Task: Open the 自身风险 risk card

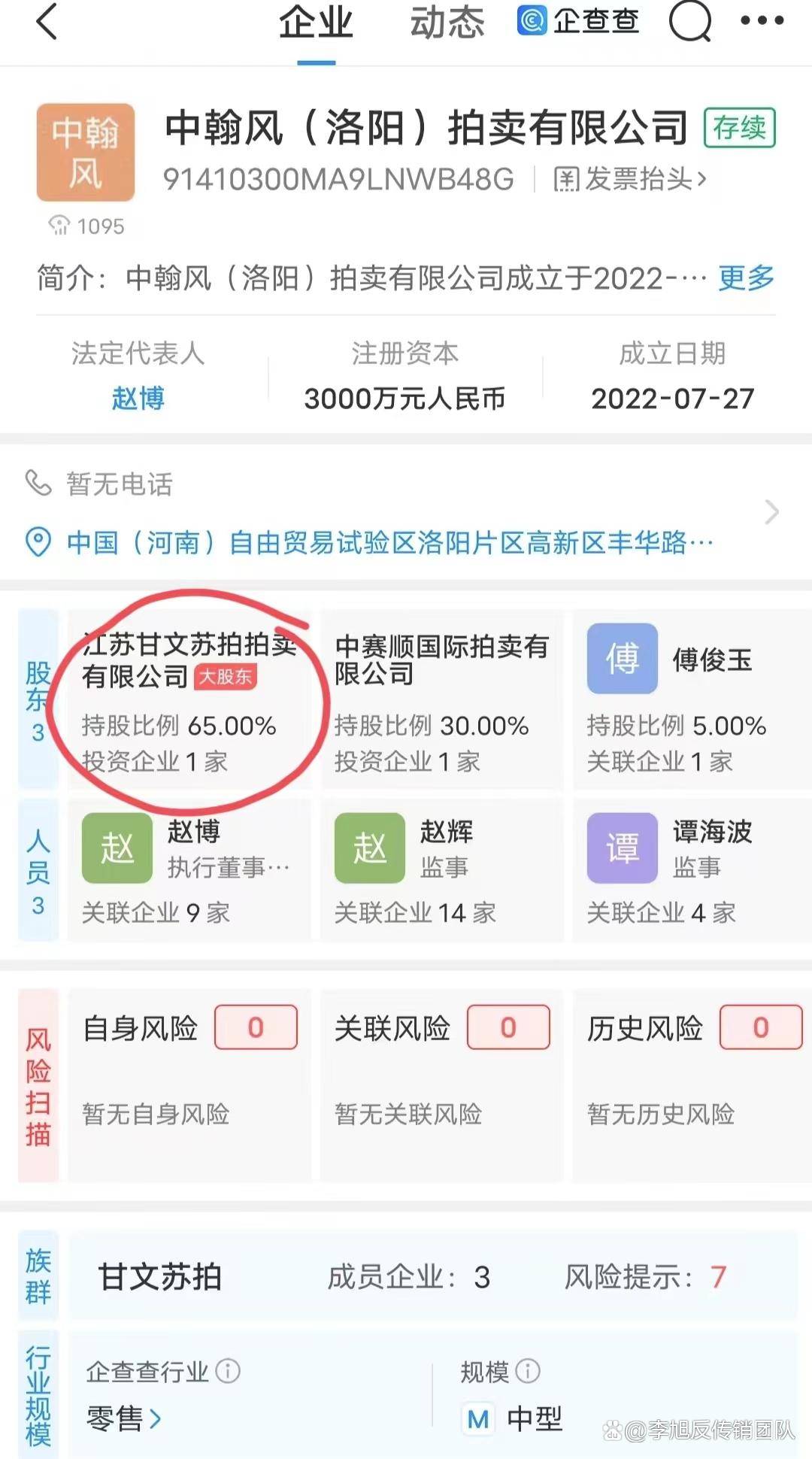Action: point(189,1083)
